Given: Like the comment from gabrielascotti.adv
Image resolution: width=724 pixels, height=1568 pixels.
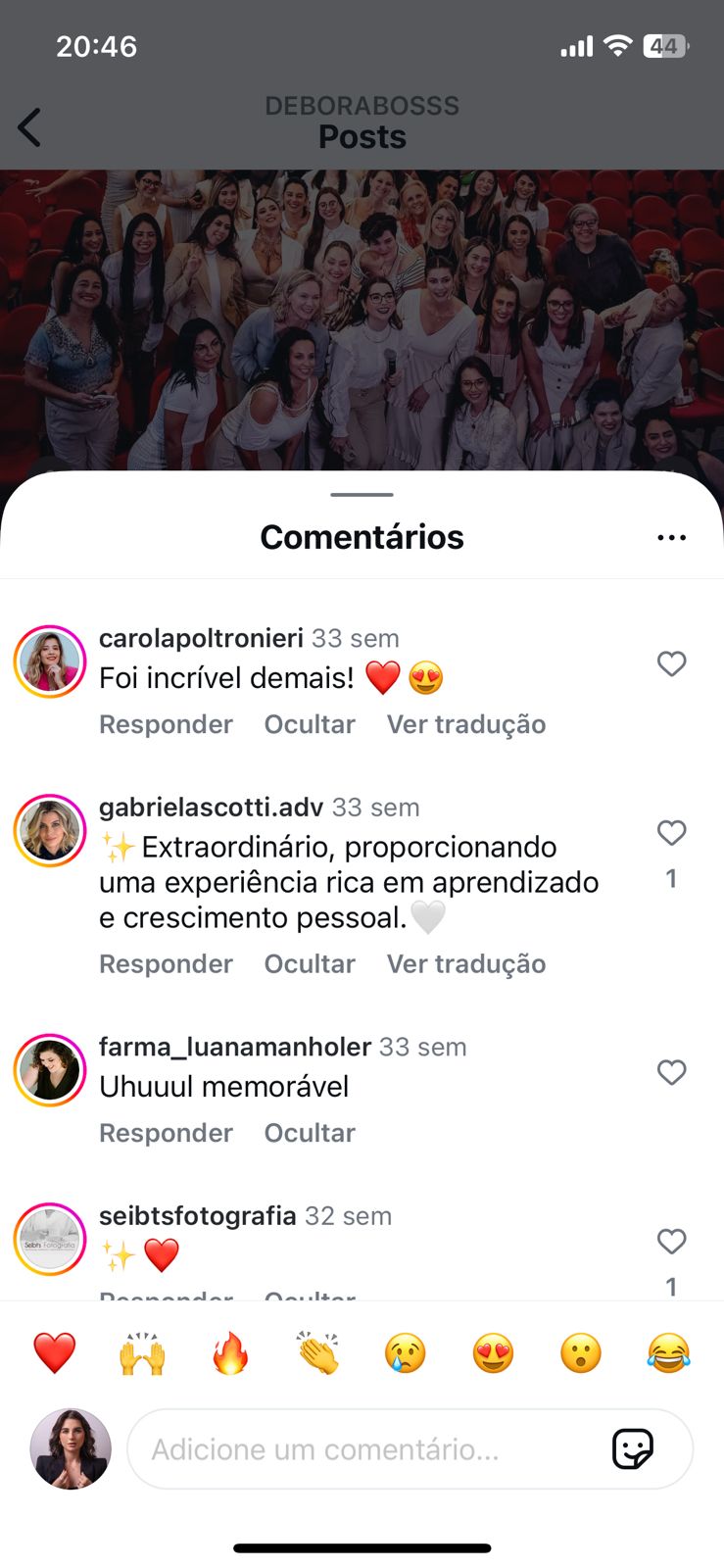Looking at the screenshot, I should 671,833.
